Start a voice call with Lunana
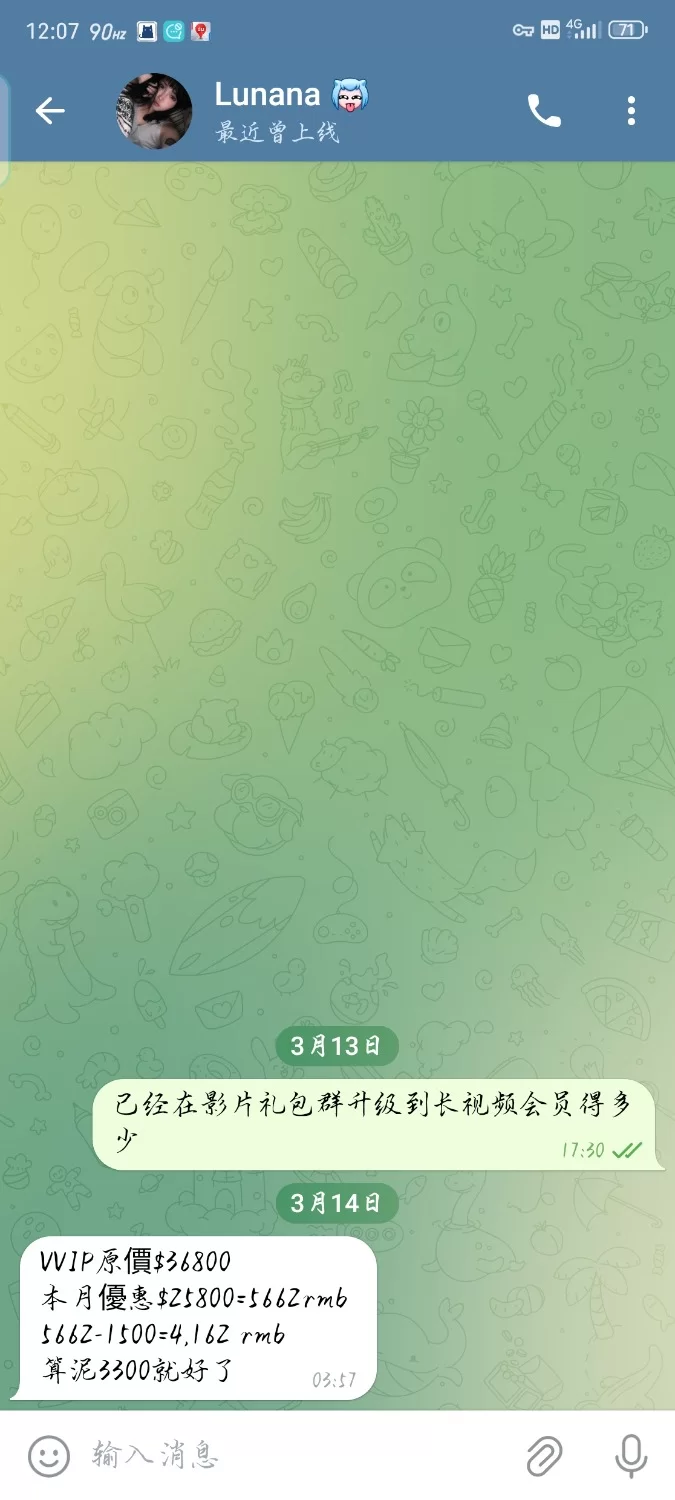 pyautogui.click(x=544, y=111)
